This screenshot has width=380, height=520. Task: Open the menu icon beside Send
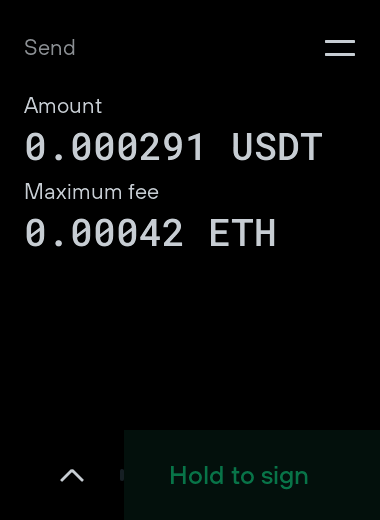tap(340, 48)
